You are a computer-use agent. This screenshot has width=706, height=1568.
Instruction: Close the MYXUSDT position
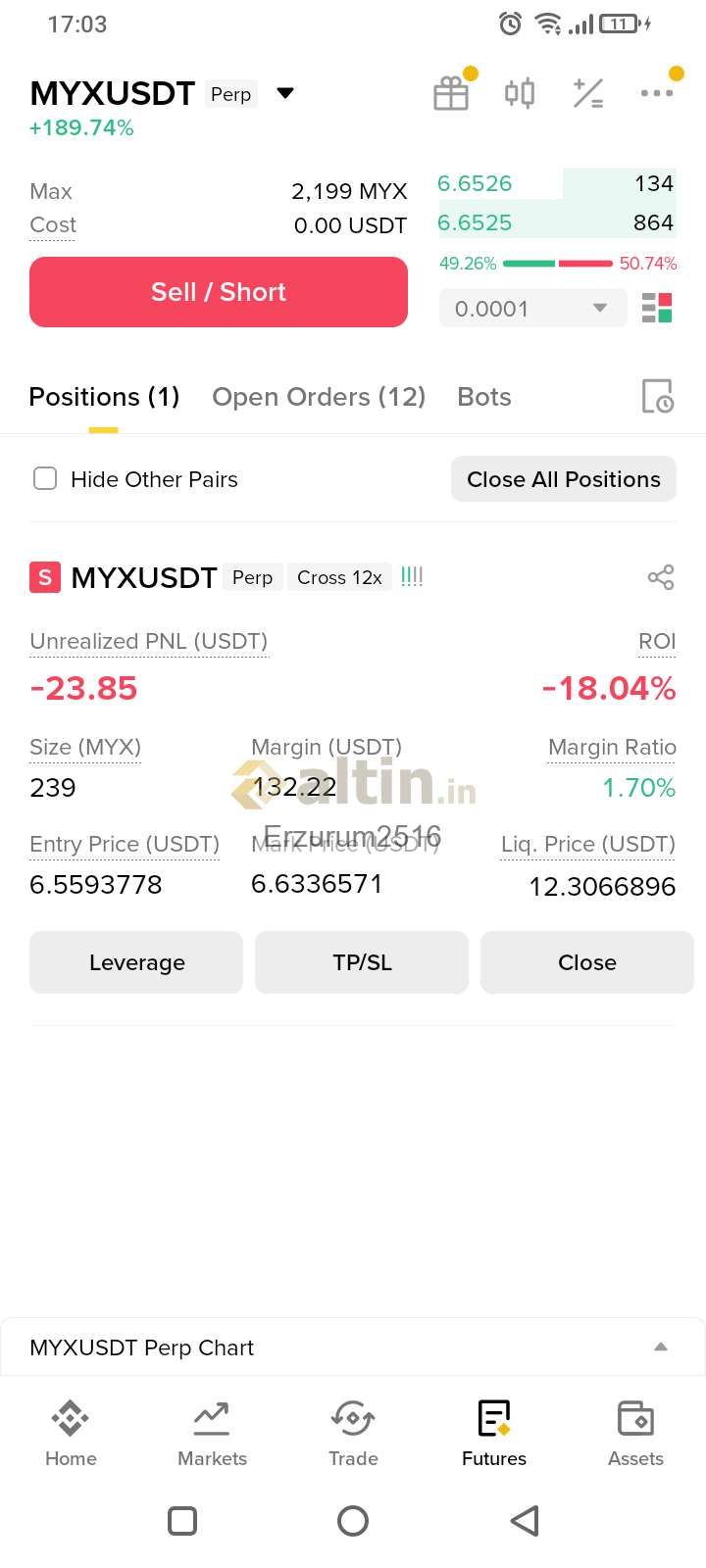[x=587, y=962]
